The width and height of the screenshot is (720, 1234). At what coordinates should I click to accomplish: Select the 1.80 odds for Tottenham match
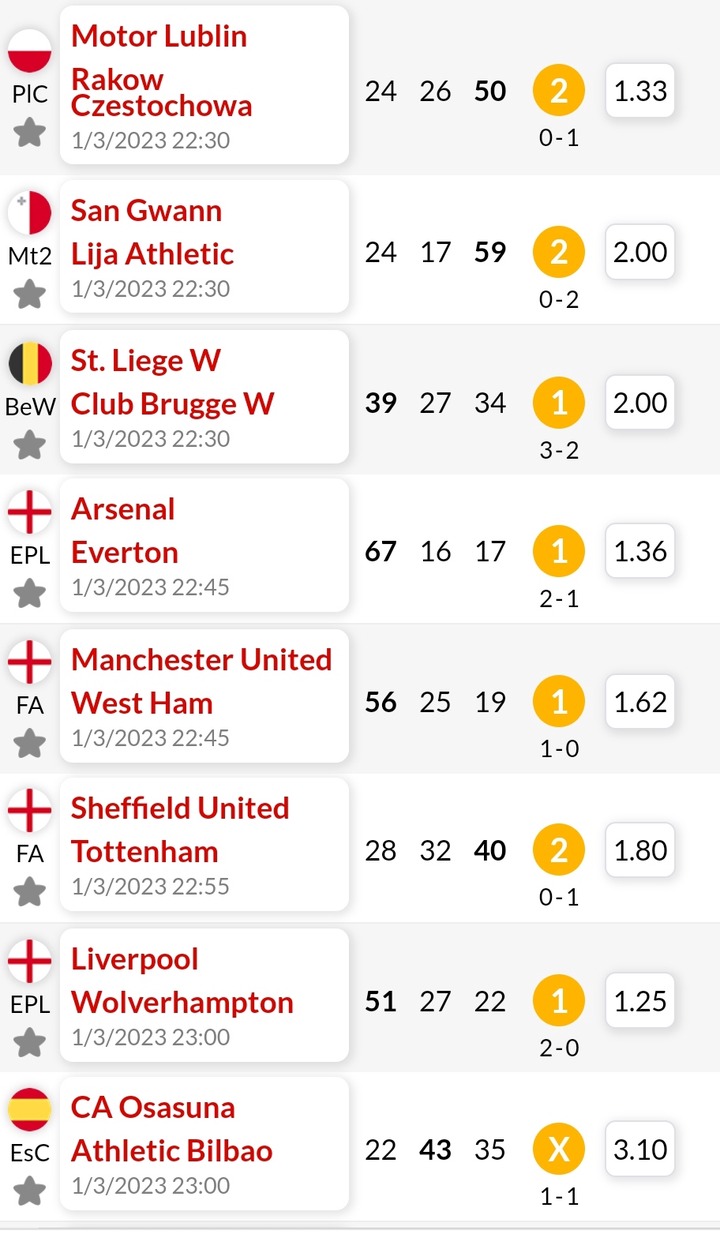(640, 850)
